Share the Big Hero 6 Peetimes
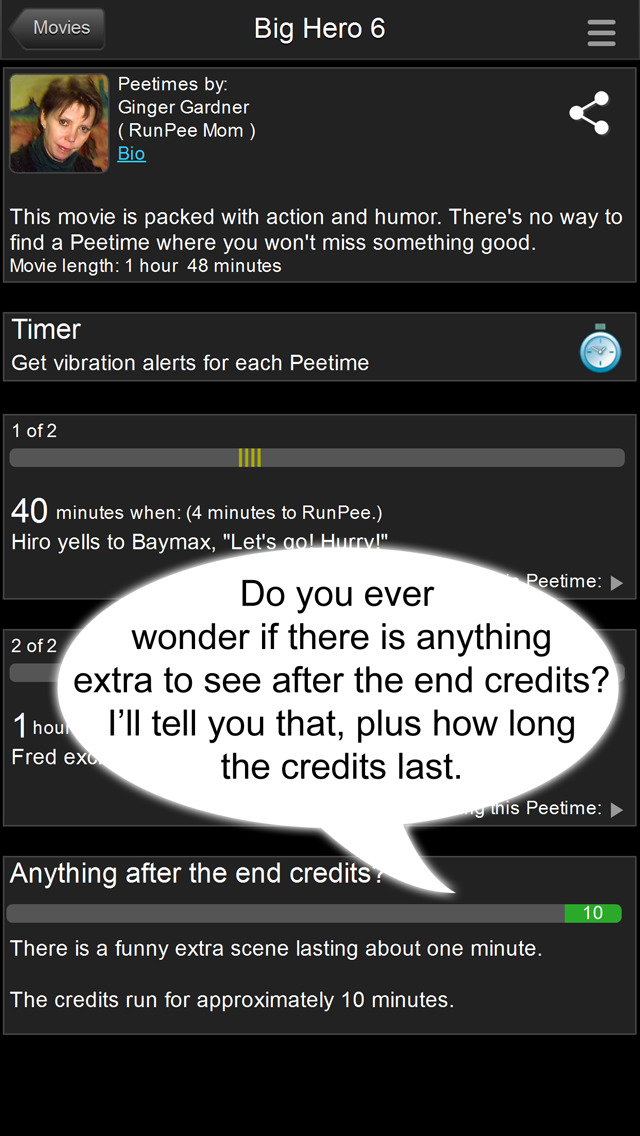The image size is (640, 1136). [589, 113]
